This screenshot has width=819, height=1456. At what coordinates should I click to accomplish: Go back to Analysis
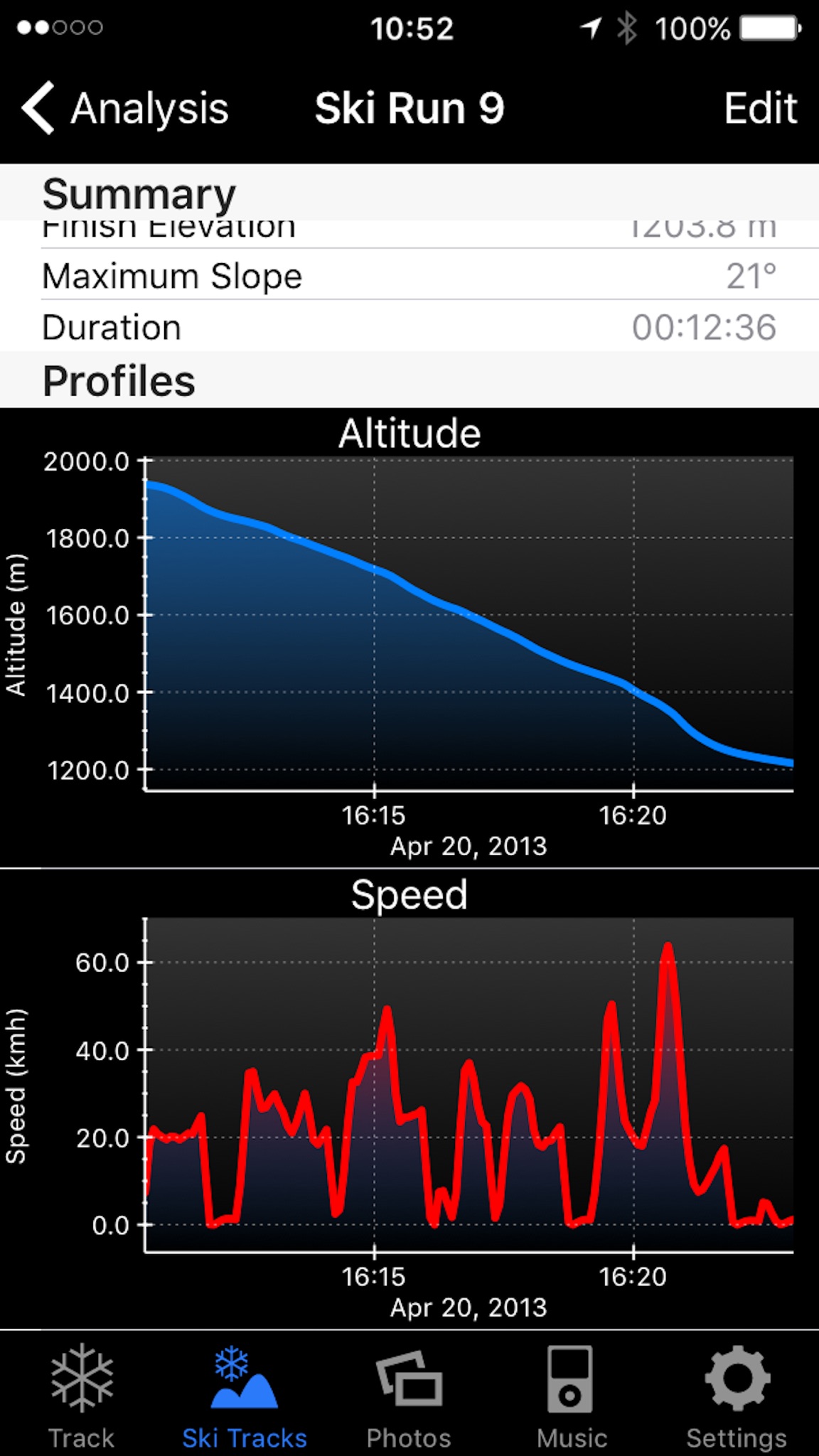coord(125,108)
